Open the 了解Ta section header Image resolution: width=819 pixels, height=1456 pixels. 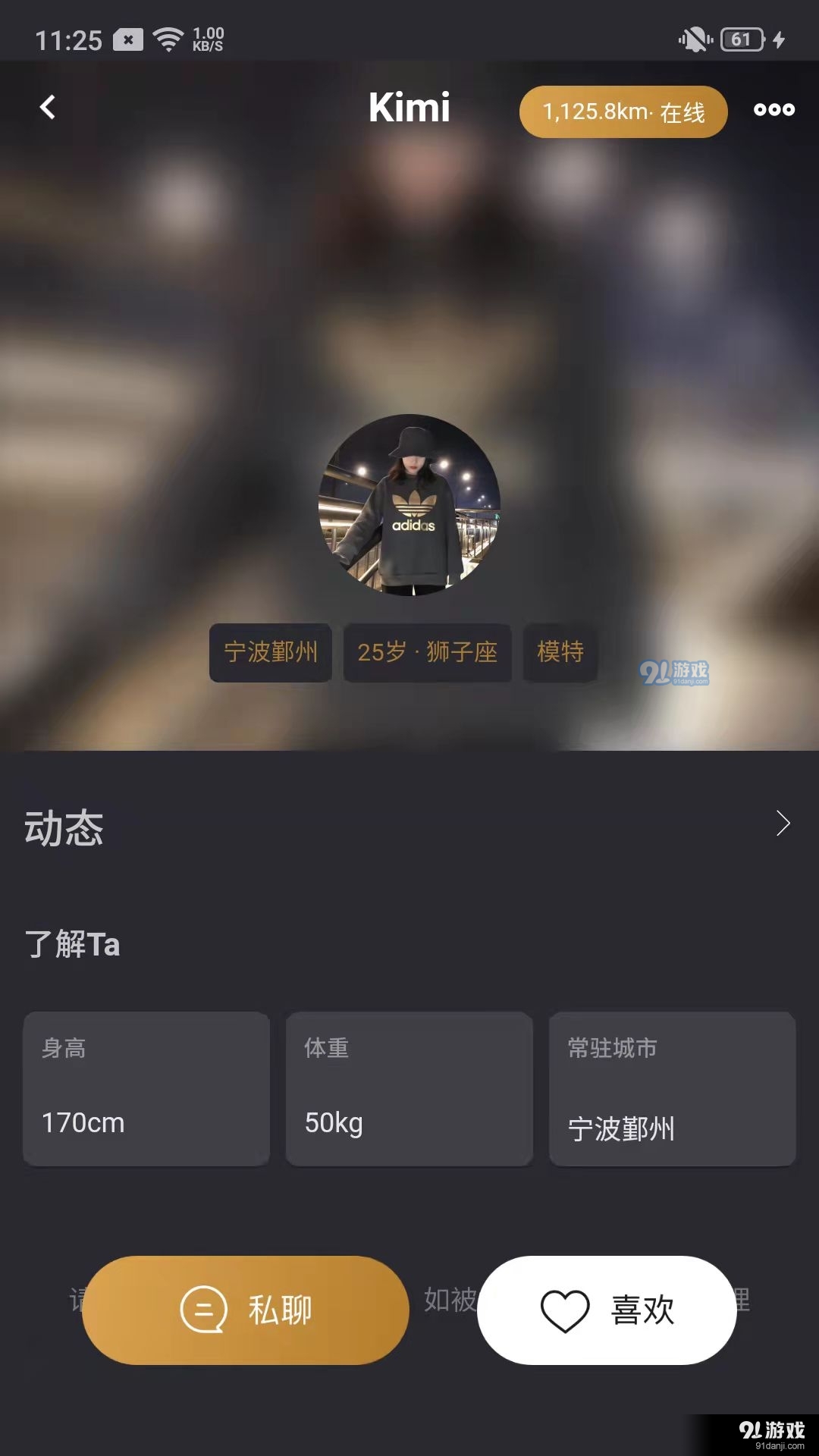tap(73, 944)
